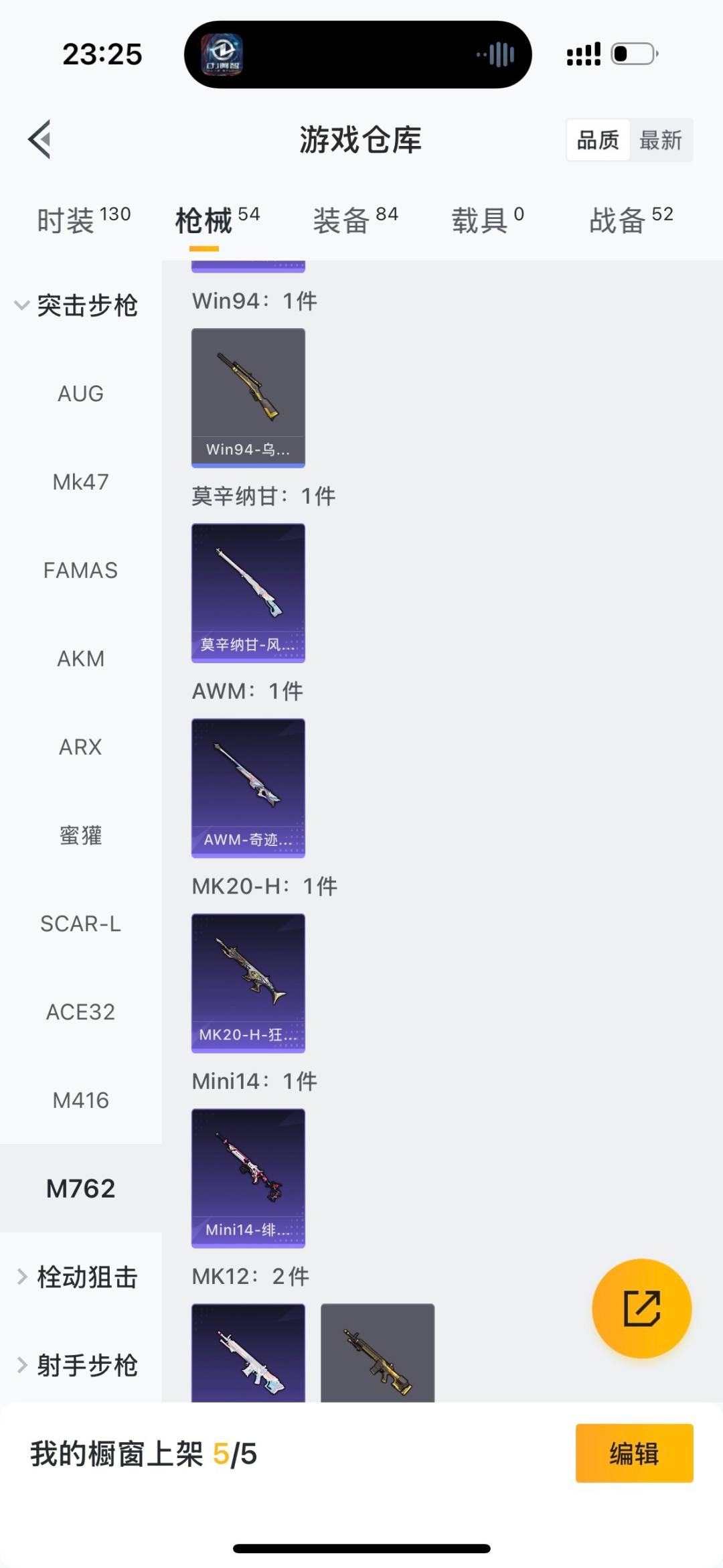The width and height of the screenshot is (723, 1568).
Task: Tap 我的橱窗上架 5/5 text
Action: (x=145, y=1455)
